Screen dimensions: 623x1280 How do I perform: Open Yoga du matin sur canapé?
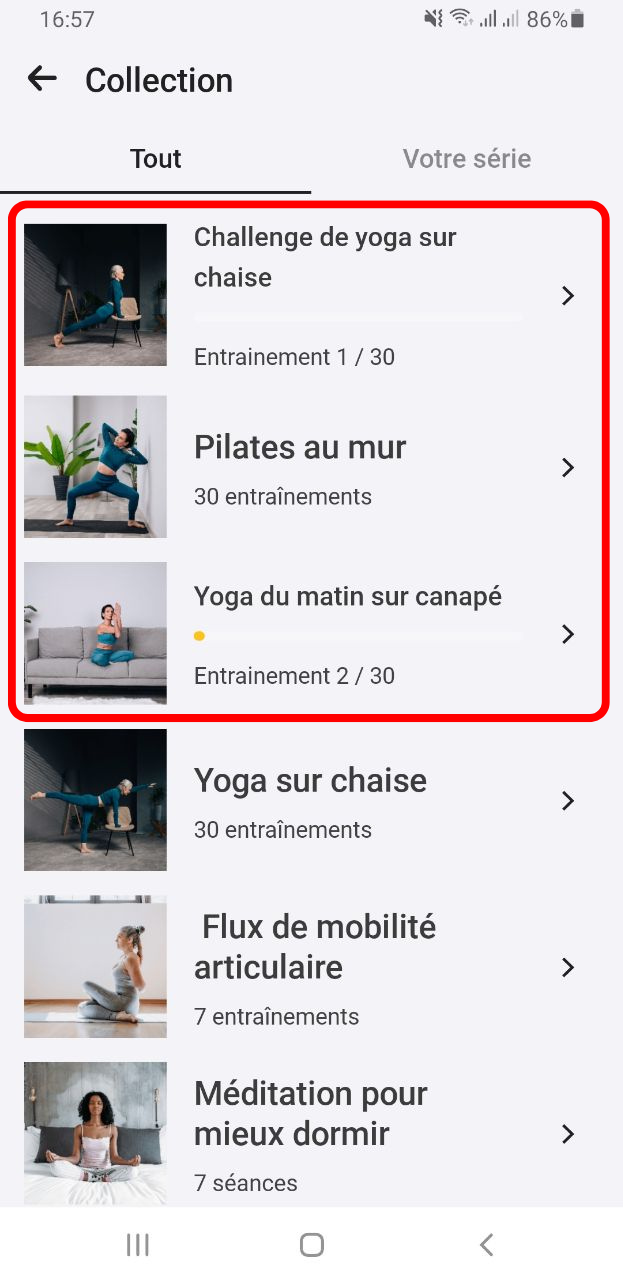pos(311,634)
